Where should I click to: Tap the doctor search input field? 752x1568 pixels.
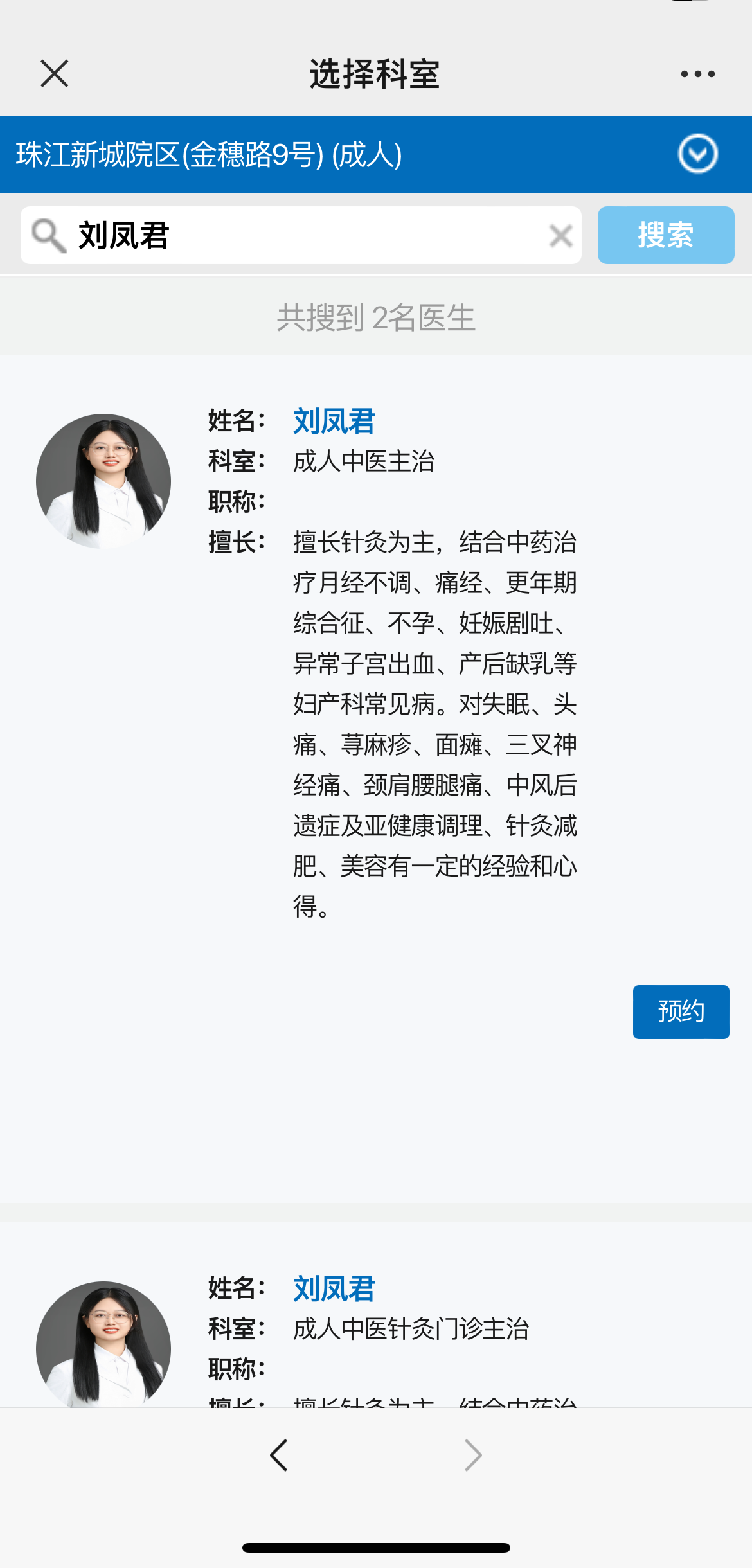tap(309, 235)
